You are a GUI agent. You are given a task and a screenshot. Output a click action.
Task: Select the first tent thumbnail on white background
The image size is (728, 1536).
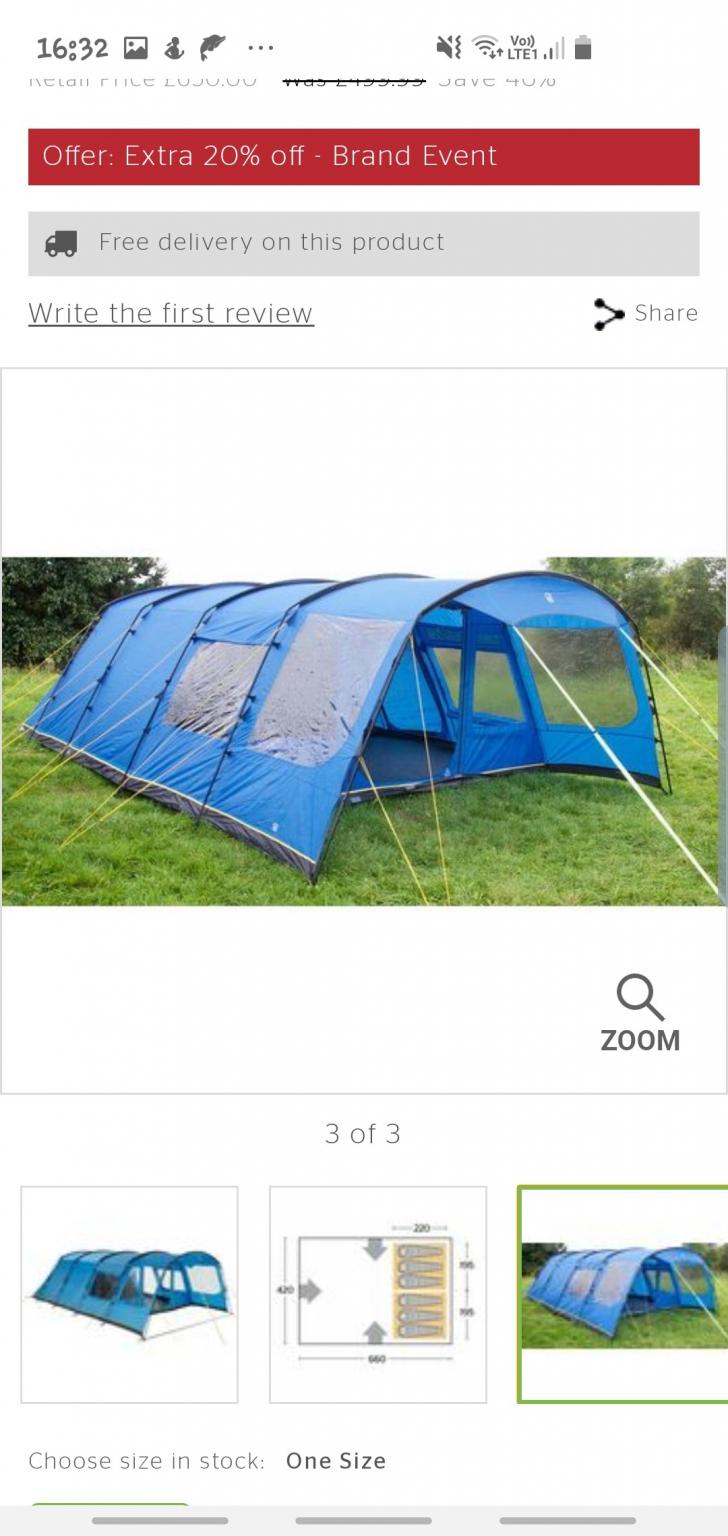(x=129, y=1294)
